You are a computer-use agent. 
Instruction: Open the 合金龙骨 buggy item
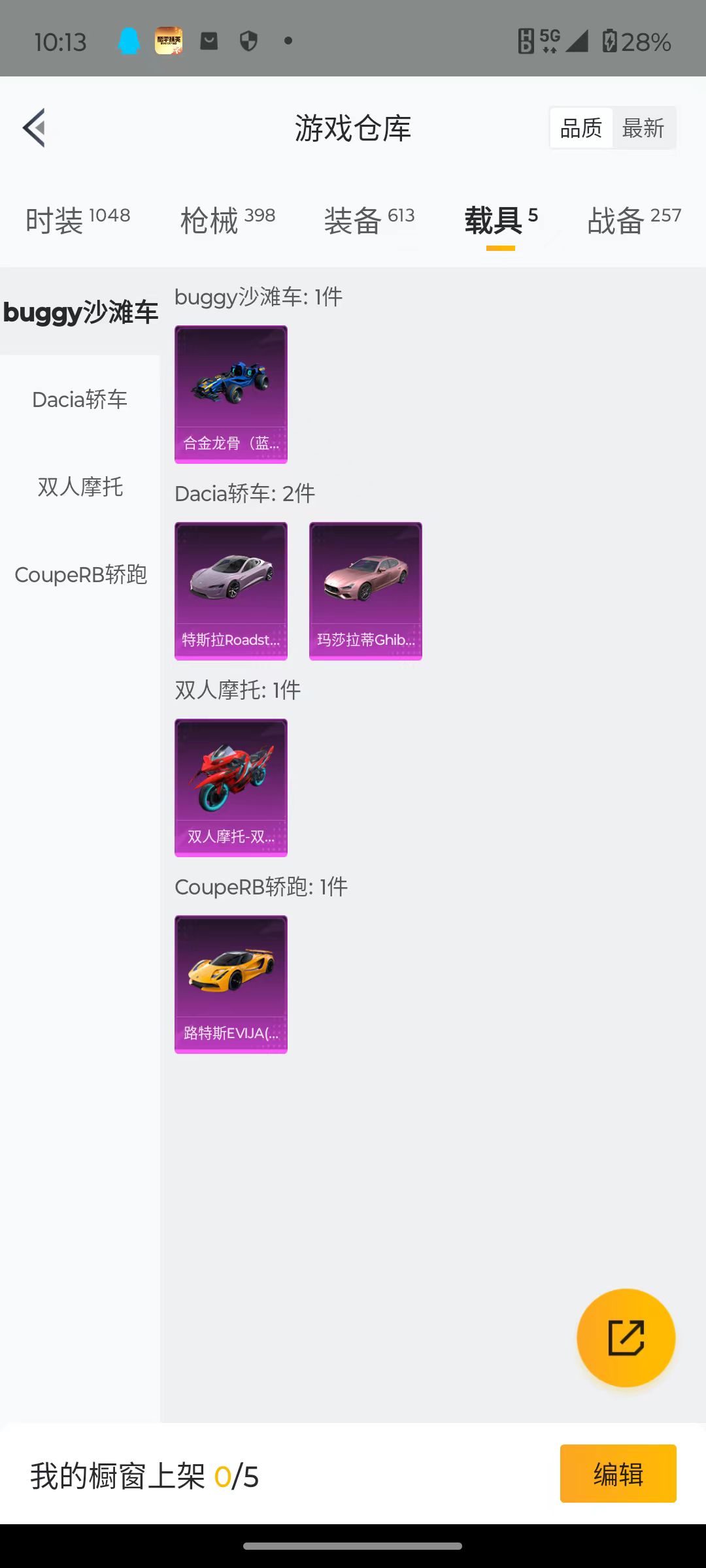tap(231, 395)
